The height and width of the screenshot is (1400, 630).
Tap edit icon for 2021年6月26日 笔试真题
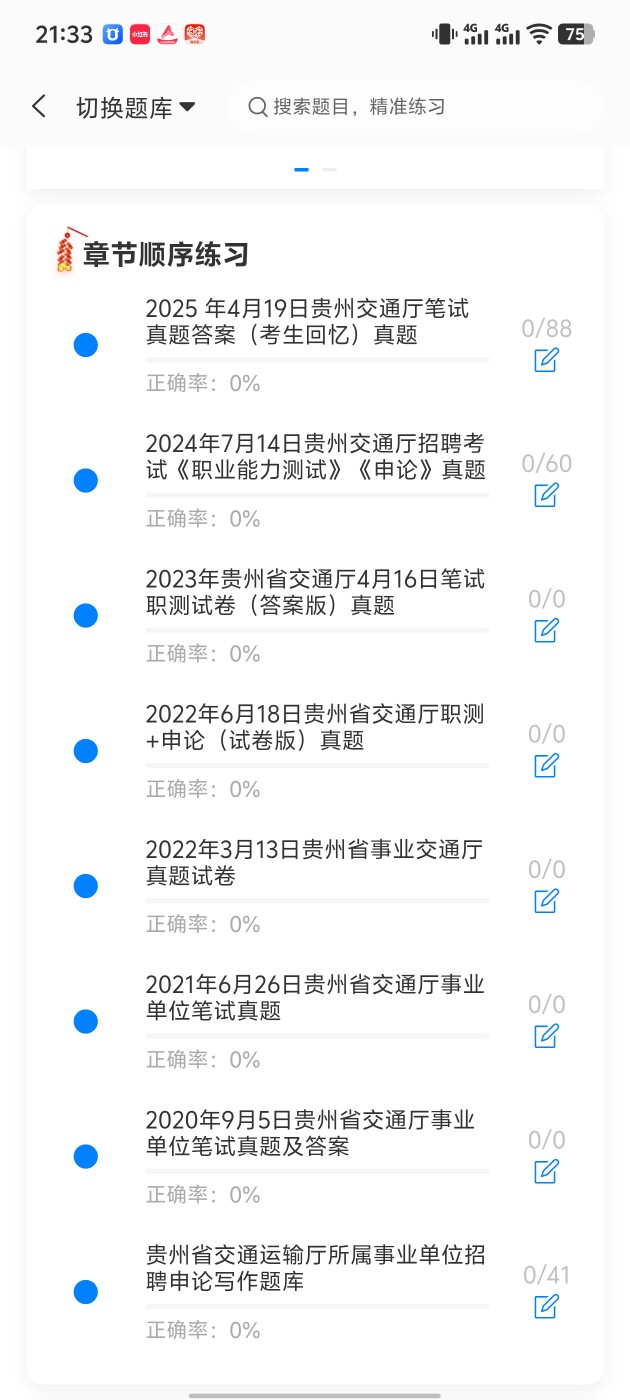point(546,1036)
